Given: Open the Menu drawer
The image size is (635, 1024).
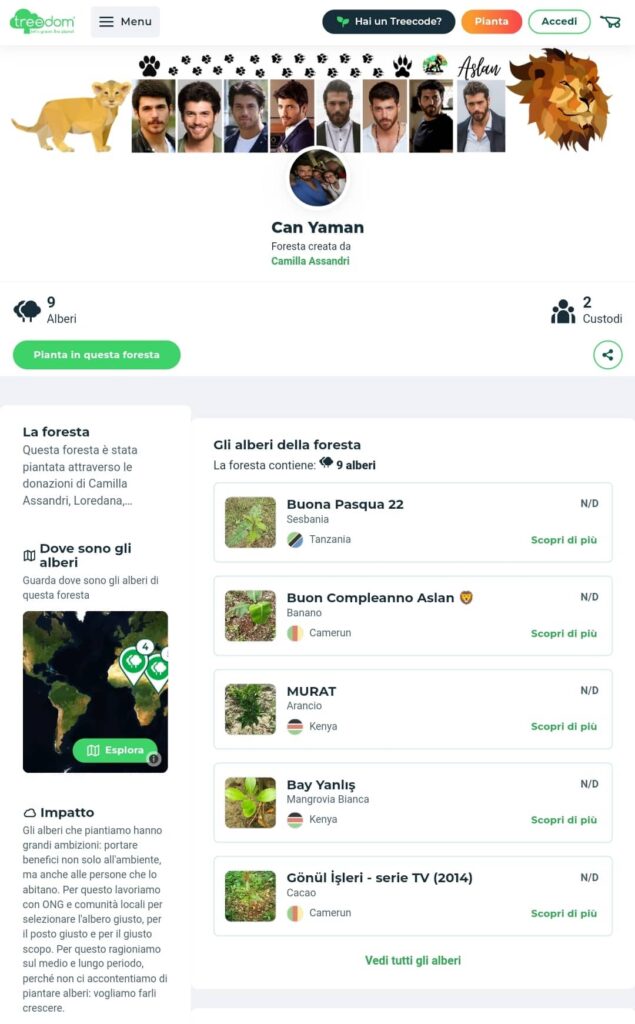Looking at the screenshot, I should tap(125, 21).
